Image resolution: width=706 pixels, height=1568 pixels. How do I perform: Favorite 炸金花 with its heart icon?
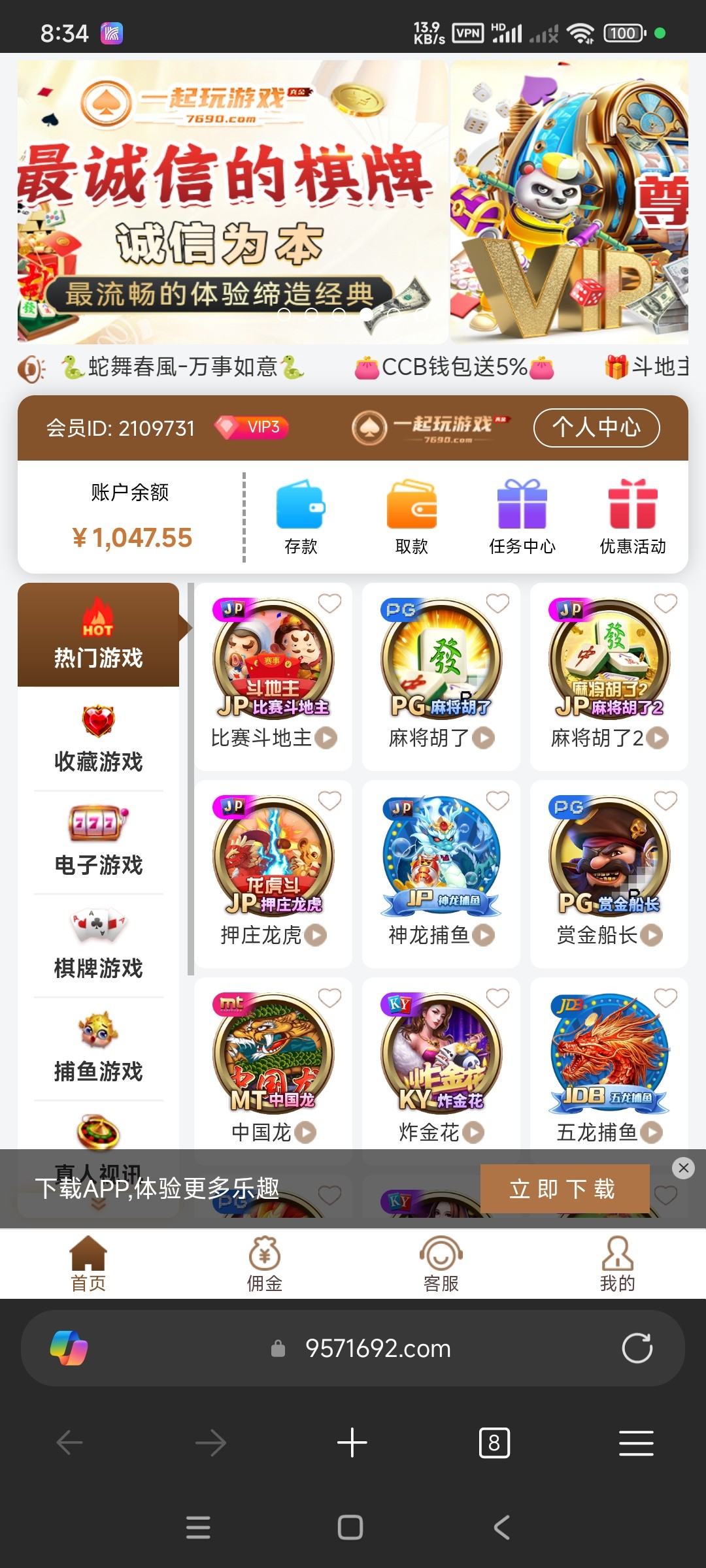pyautogui.click(x=497, y=998)
